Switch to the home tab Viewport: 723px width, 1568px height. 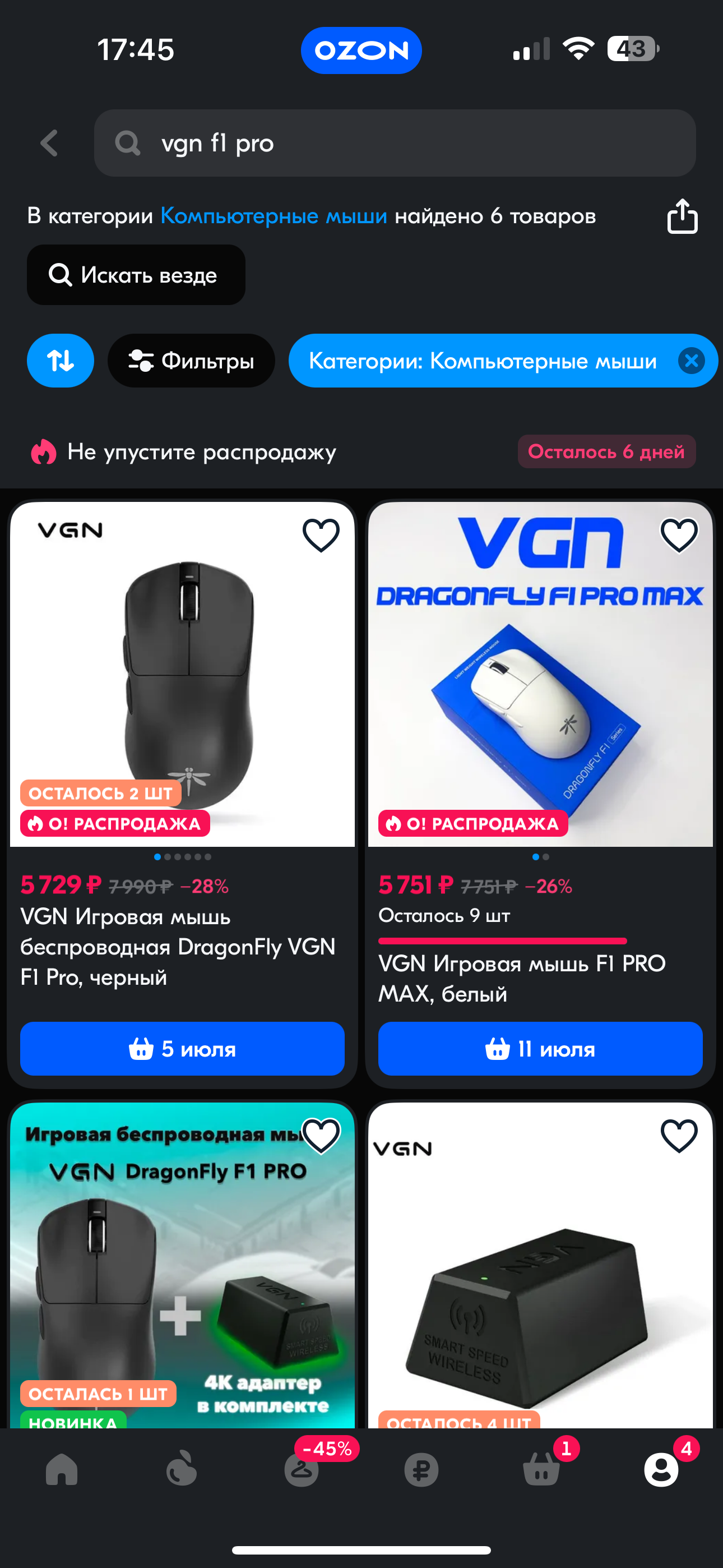62,1469
